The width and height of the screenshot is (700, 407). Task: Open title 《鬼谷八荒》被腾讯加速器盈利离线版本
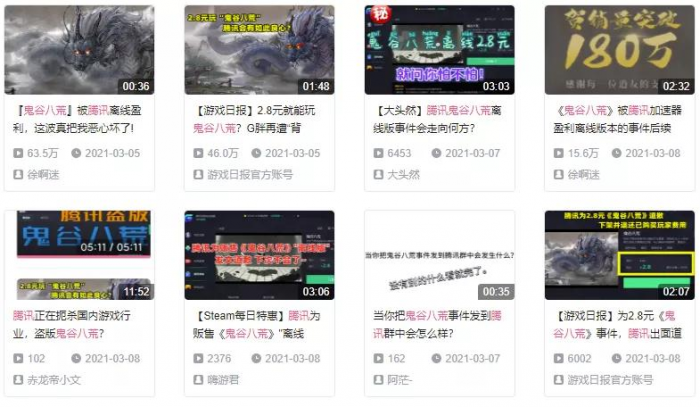620,119
